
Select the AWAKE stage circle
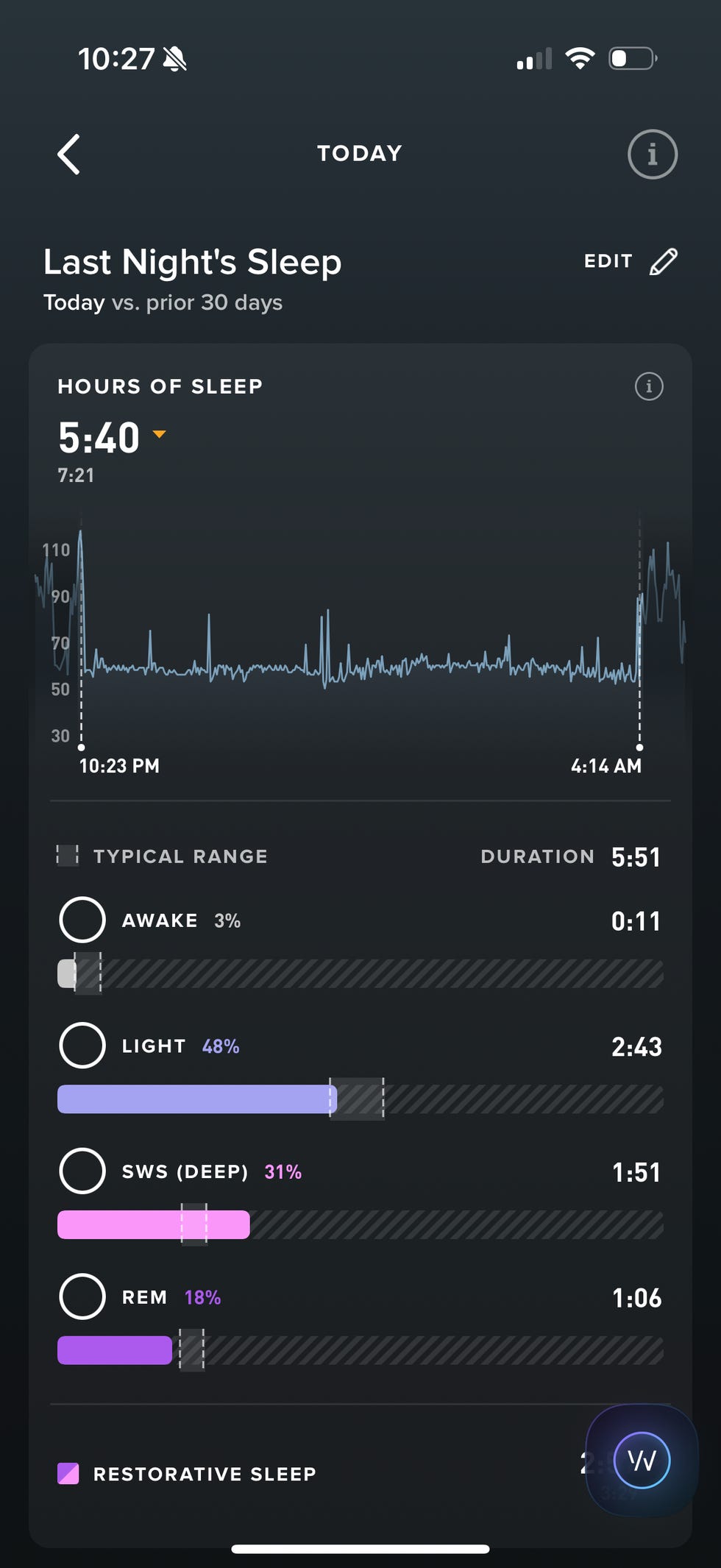click(82, 919)
